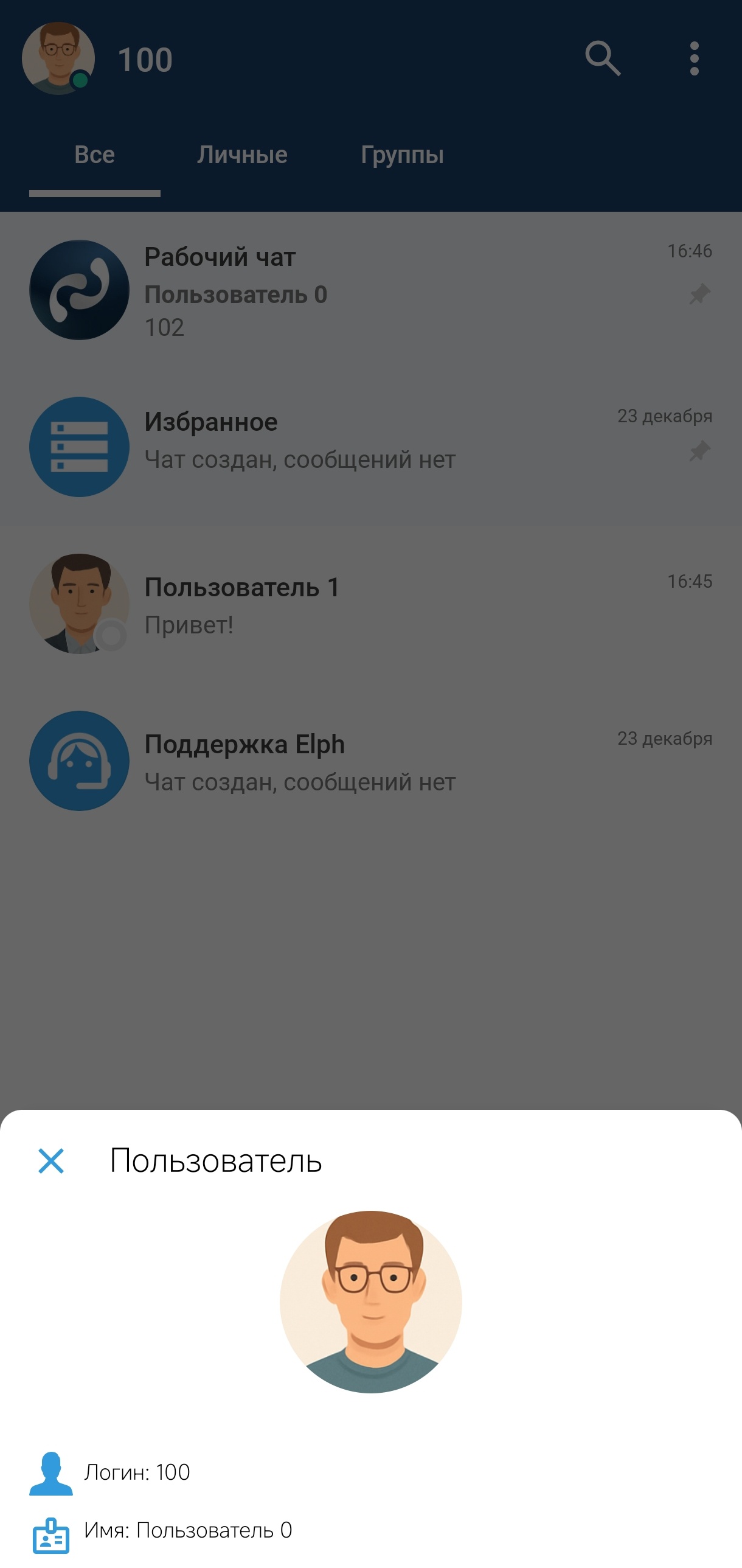Open the Избранное chat

pyautogui.click(x=370, y=447)
